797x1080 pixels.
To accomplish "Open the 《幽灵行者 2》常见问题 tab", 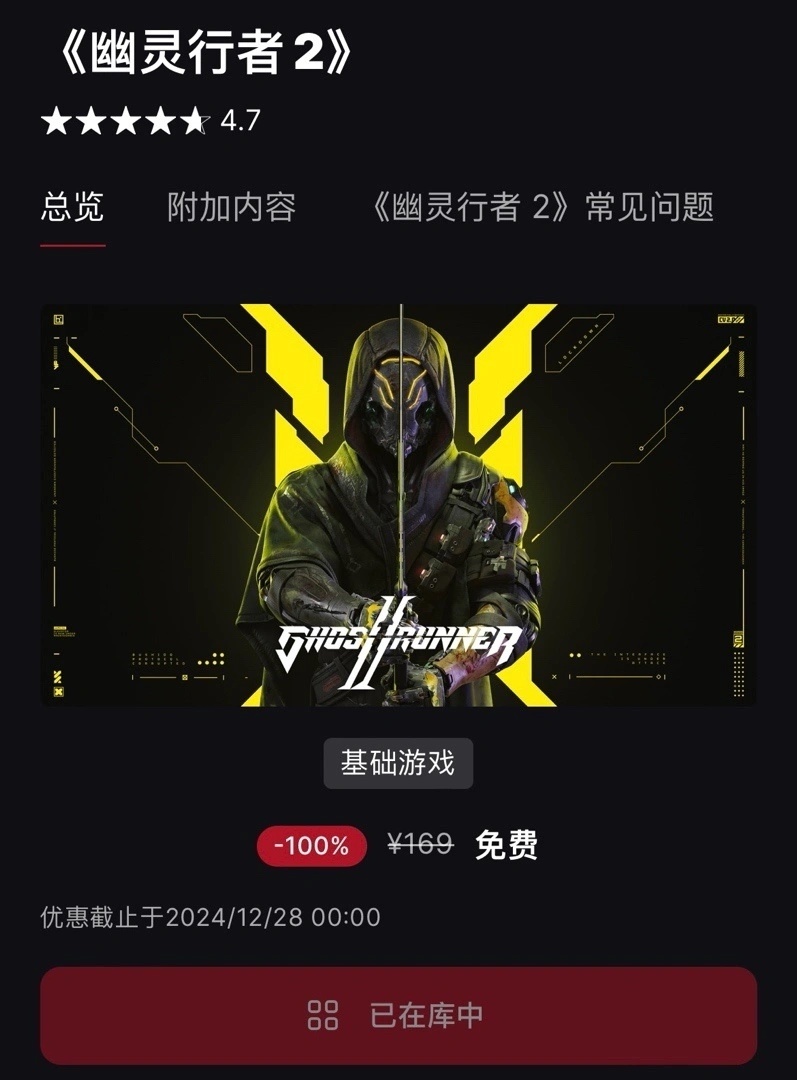I will pyautogui.click(x=540, y=208).
